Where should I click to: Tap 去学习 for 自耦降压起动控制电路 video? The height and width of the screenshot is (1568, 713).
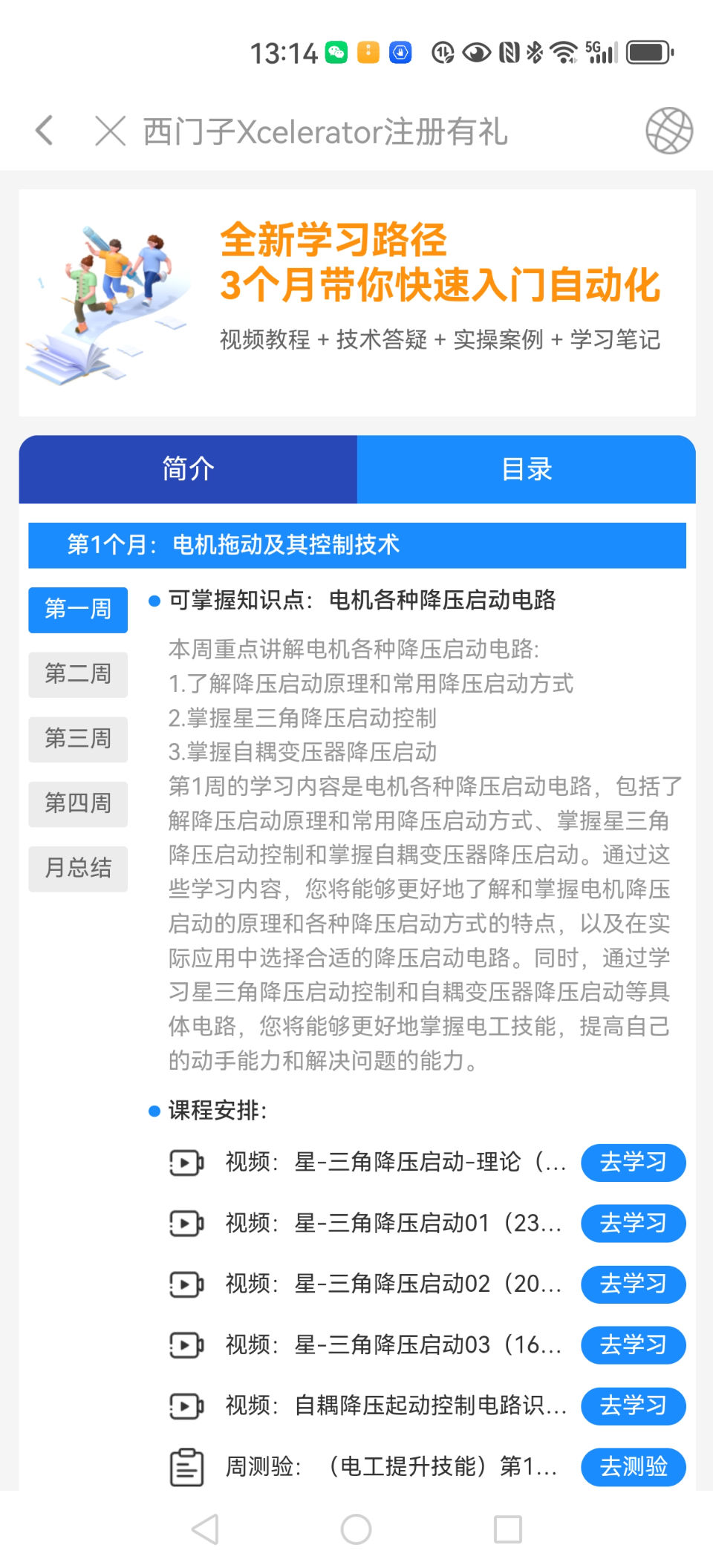(x=633, y=1405)
